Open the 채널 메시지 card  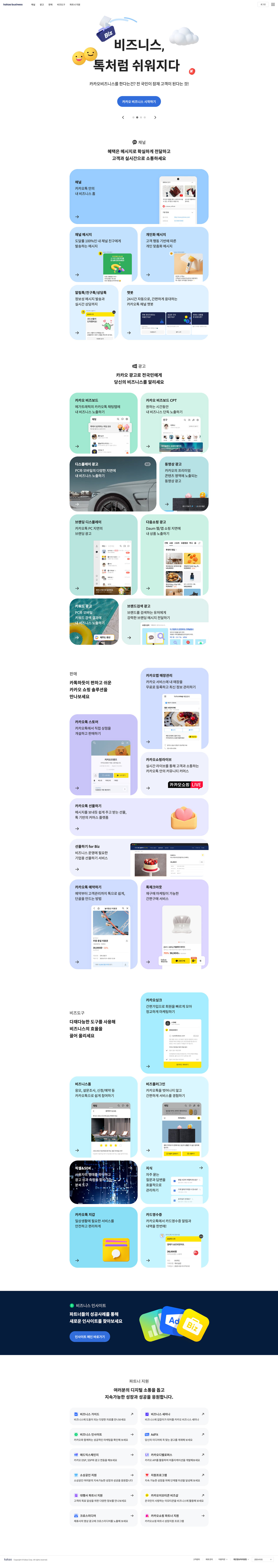point(103,254)
